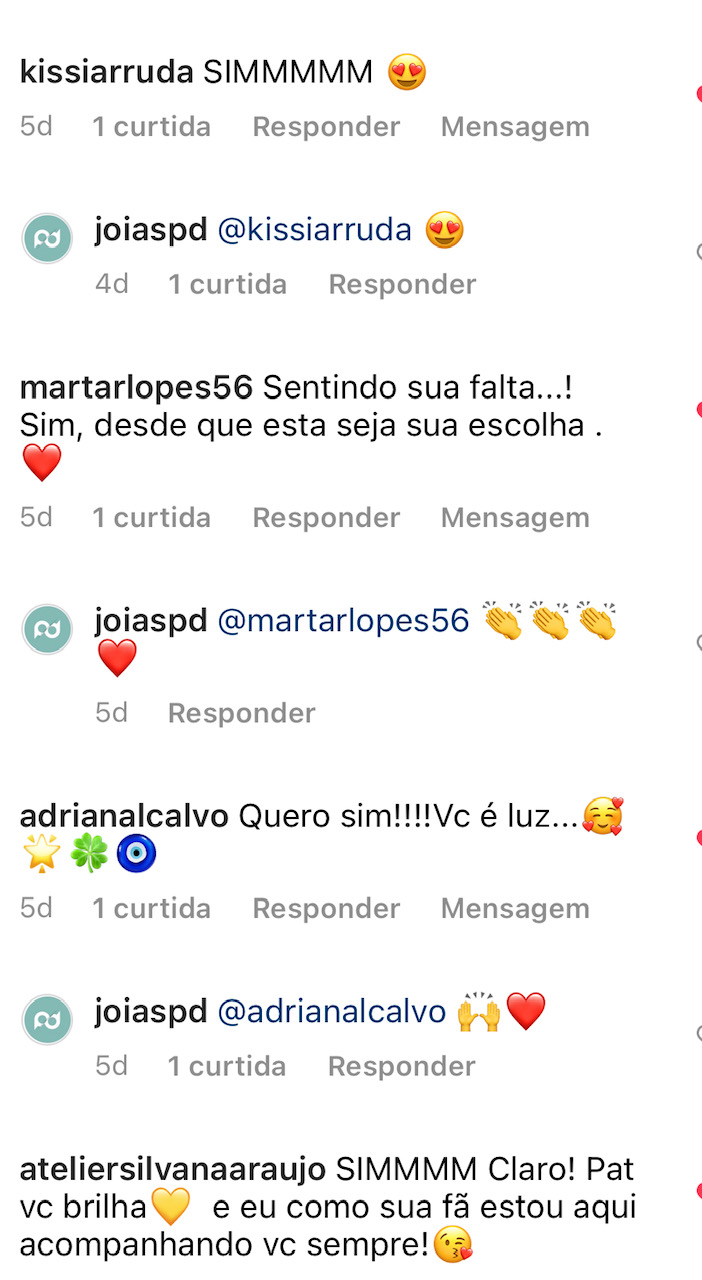
Task: Send a message to martarlopes56
Action: coord(515,517)
